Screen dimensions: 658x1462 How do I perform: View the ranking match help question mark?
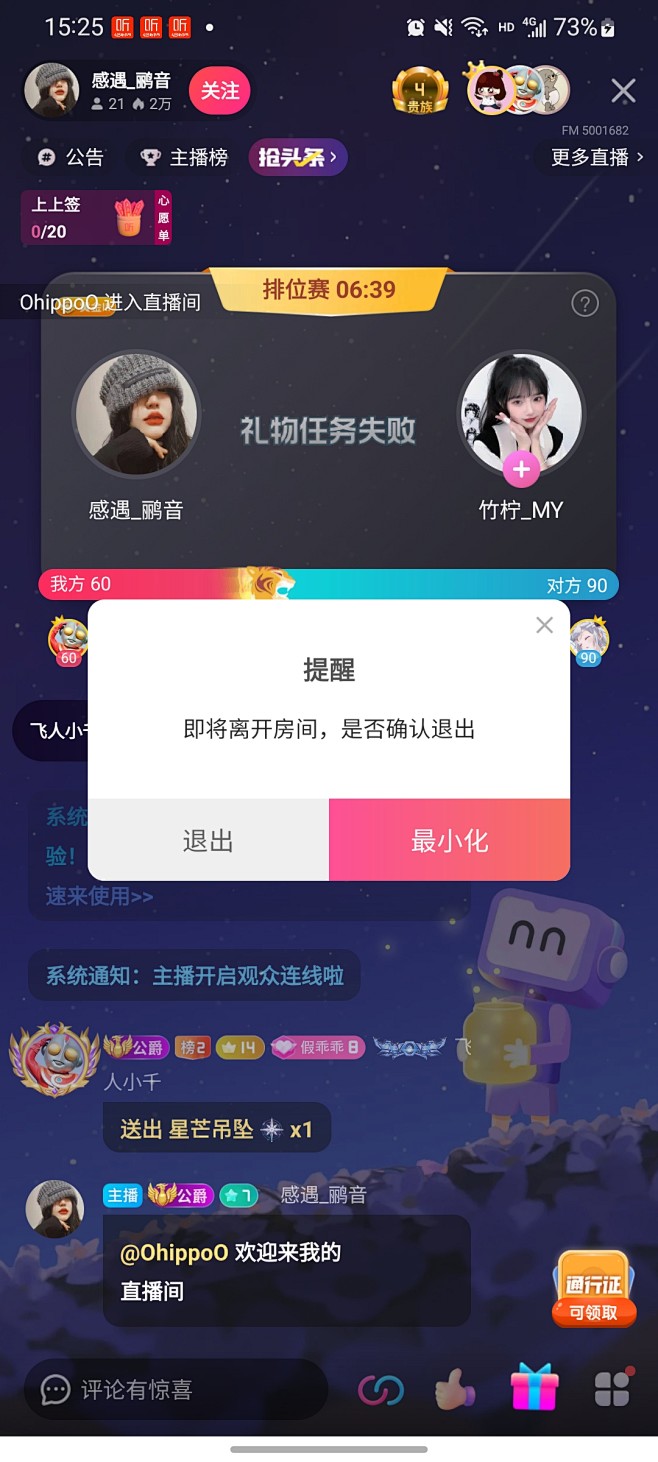584,303
